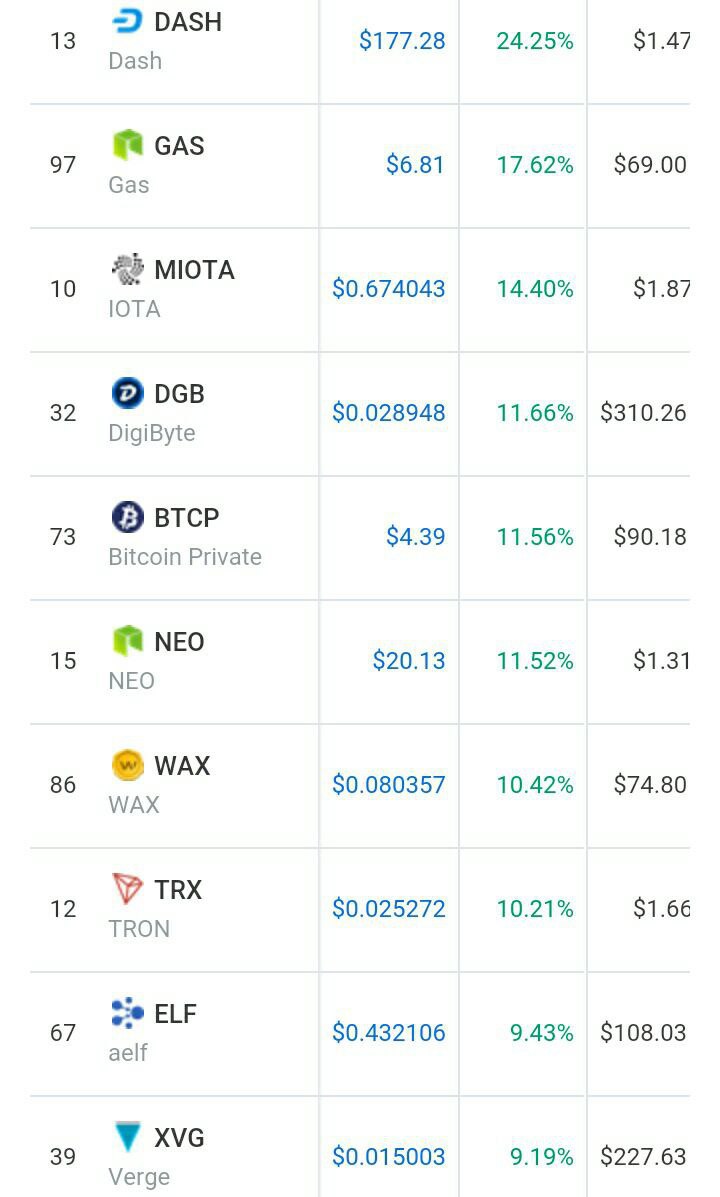Open the MIOTA coin page
Screen dimensions: 720x1197
(194, 270)
